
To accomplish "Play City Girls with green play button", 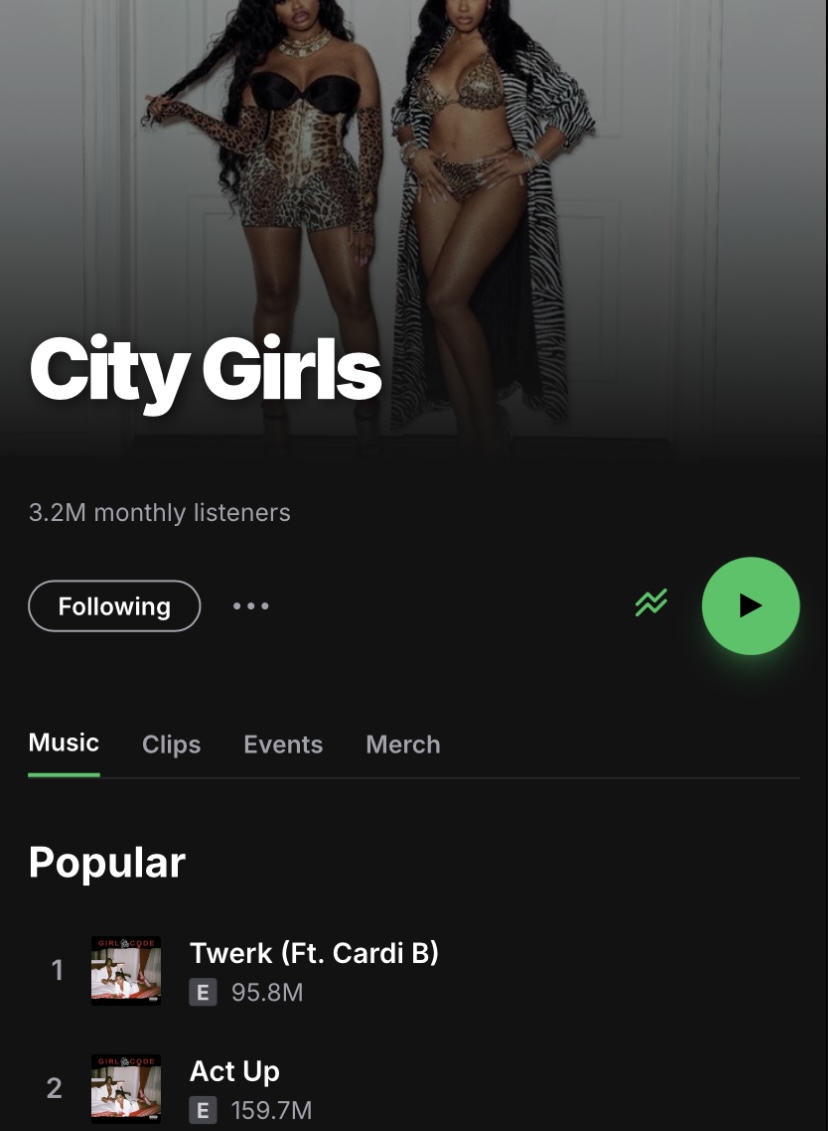I will point(750,606).
